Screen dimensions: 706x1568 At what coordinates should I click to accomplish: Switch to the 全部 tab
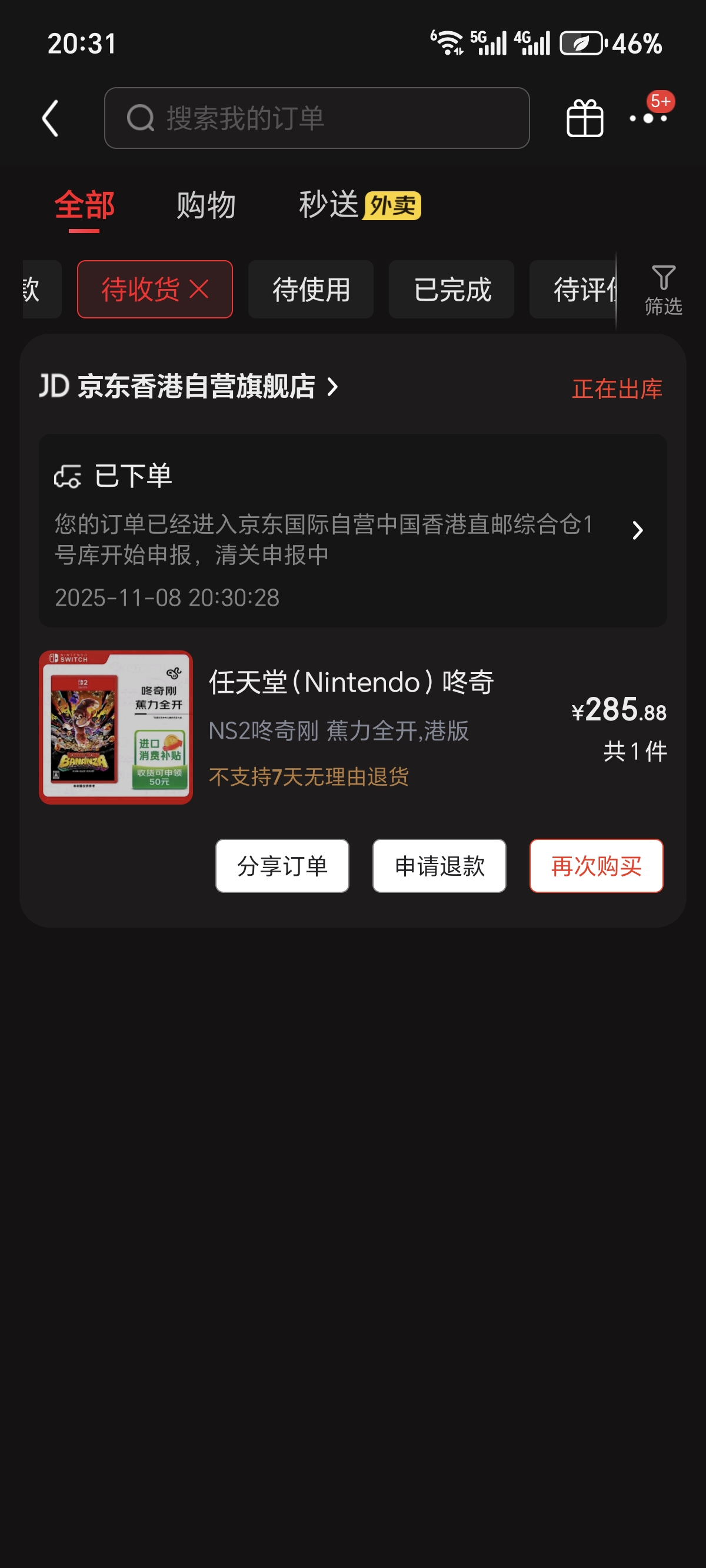coord(85,205)
